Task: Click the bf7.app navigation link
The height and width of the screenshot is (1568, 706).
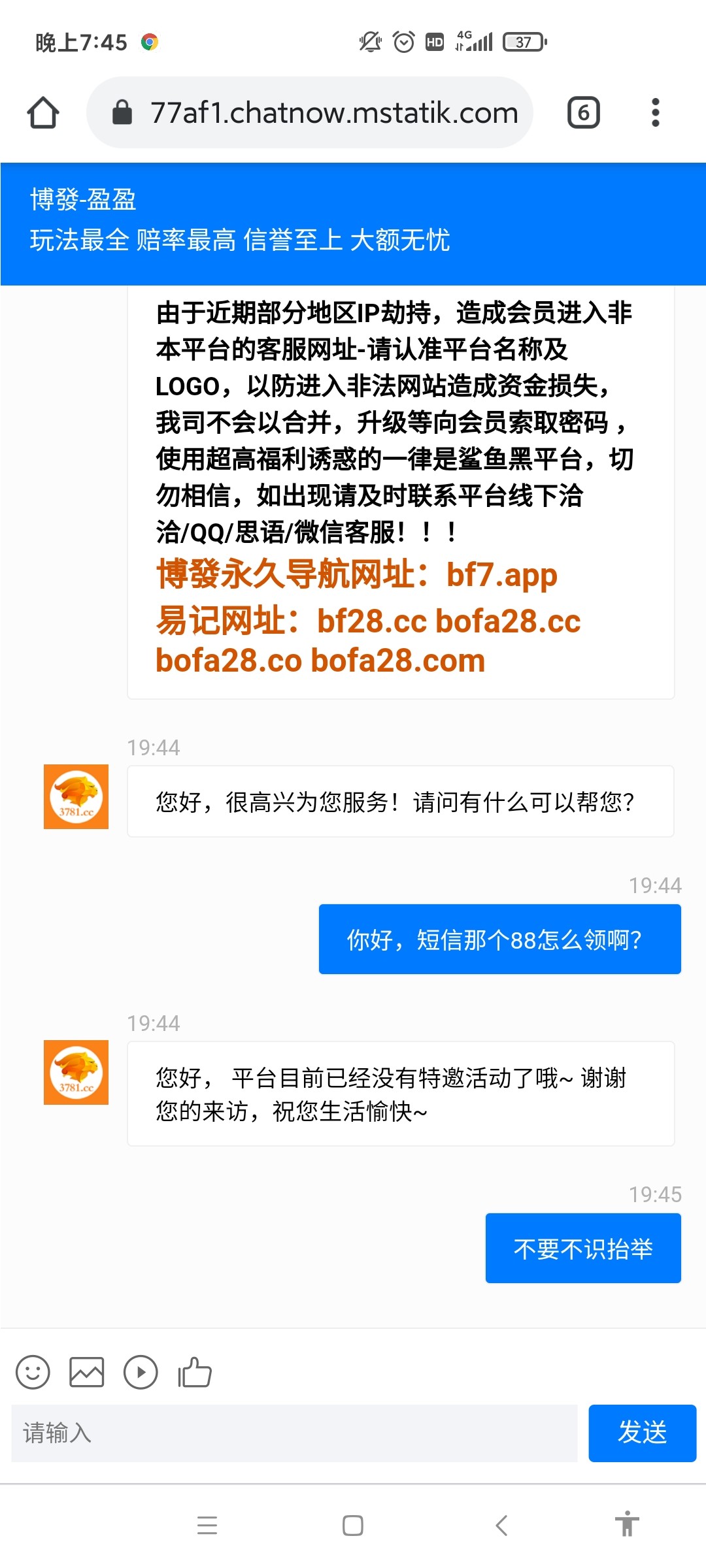Action: point(499,575)
